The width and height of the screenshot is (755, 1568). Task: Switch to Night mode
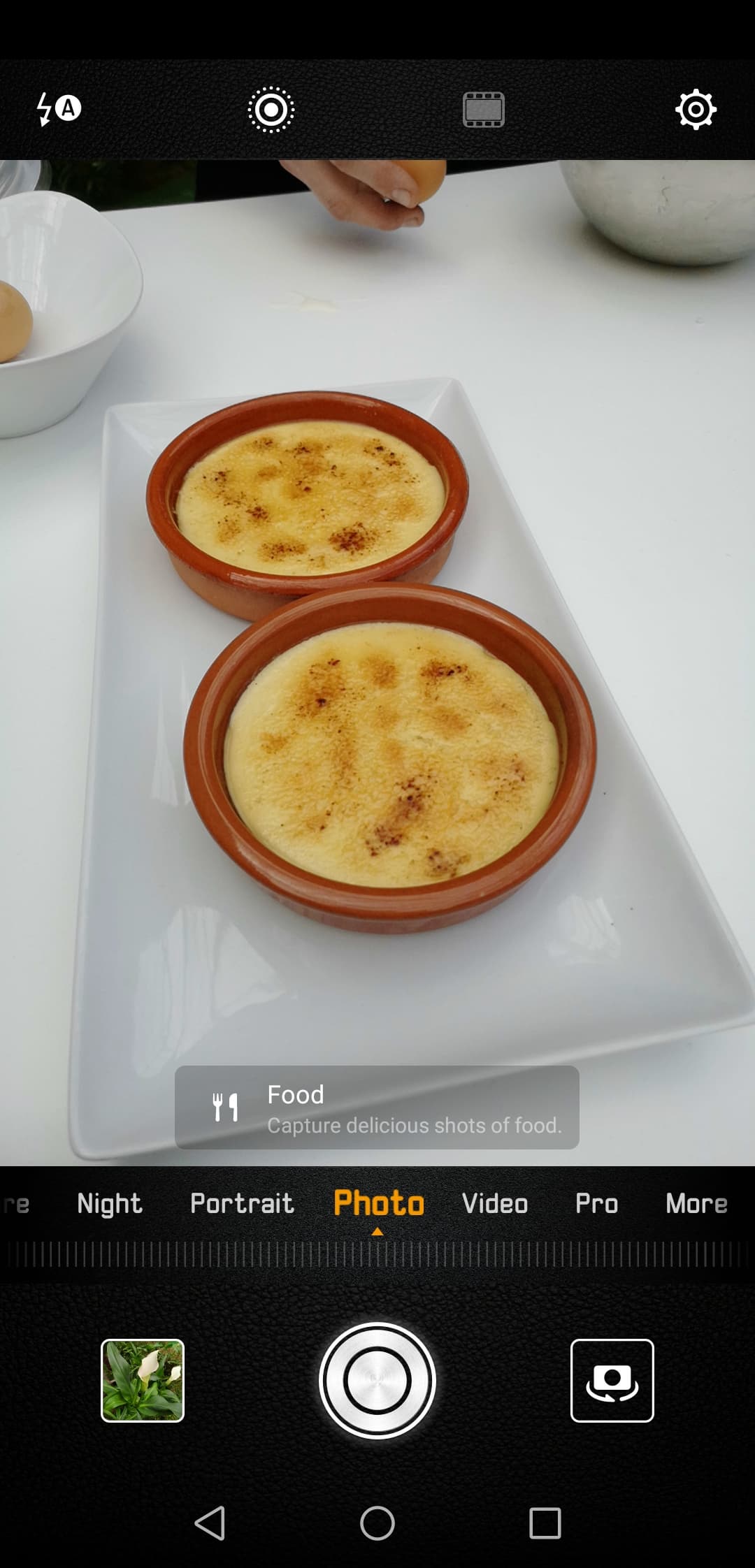(x=110, y=1204)
